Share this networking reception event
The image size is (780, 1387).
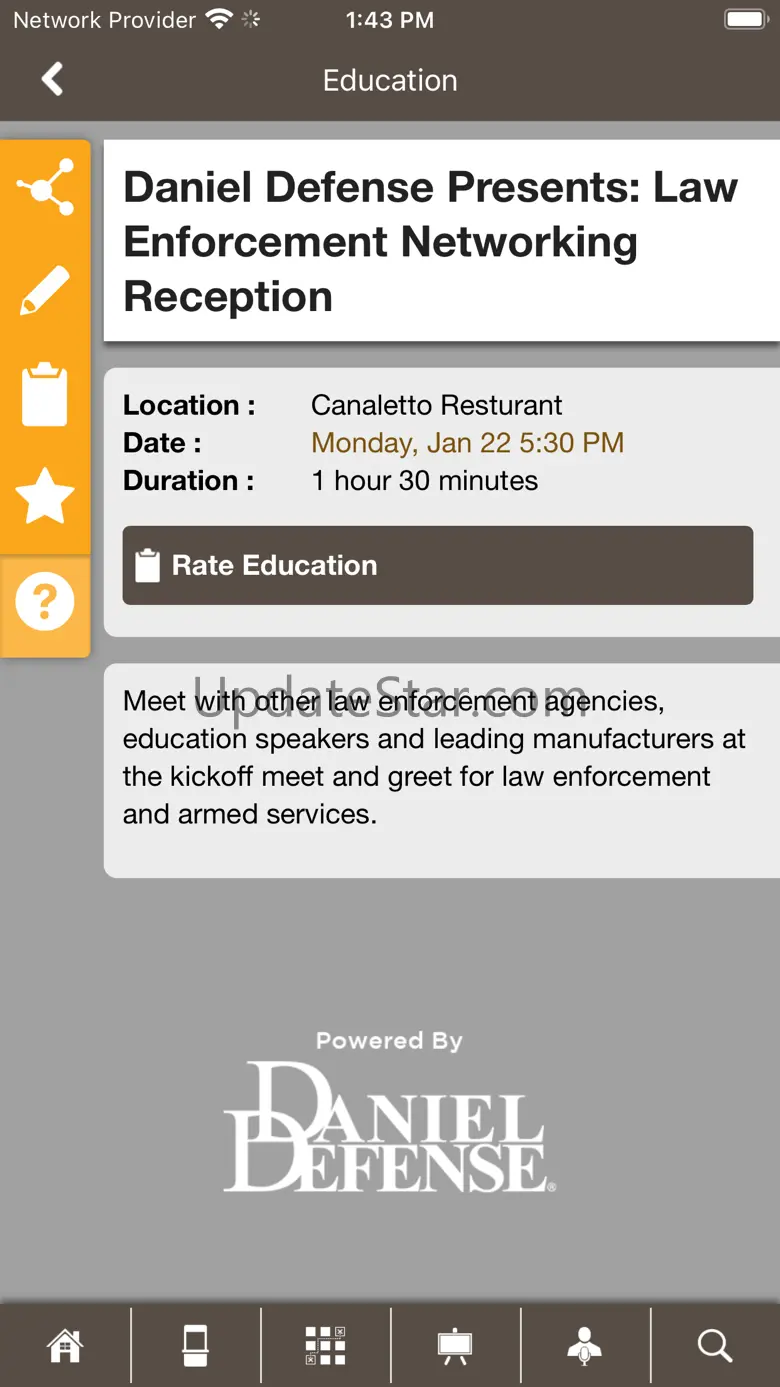[45, 187]
